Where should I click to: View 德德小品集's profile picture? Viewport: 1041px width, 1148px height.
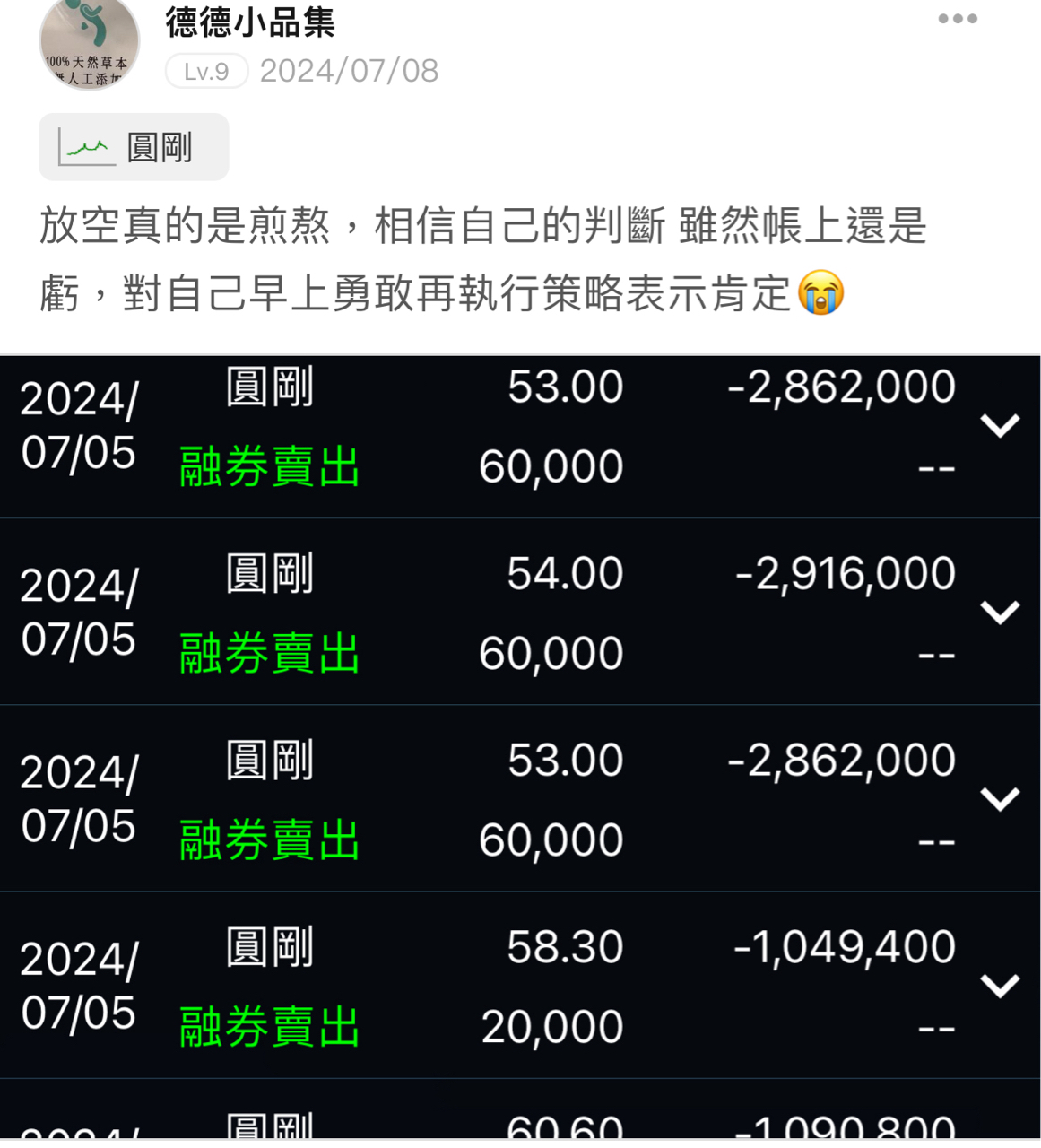click(x=89, y=43)
